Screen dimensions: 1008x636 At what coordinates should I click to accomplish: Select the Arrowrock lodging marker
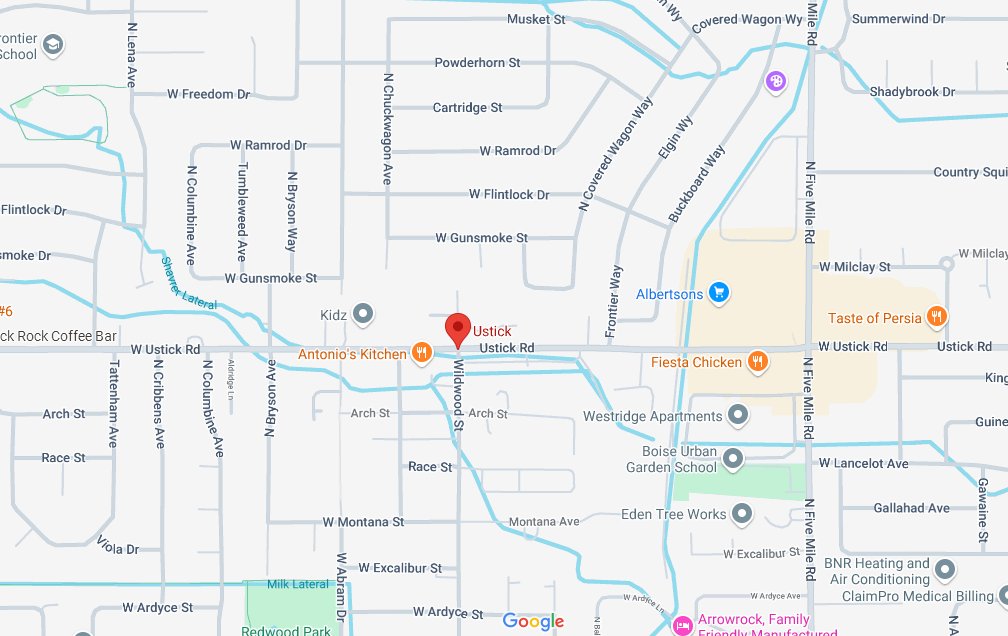(x=683, y=625)
